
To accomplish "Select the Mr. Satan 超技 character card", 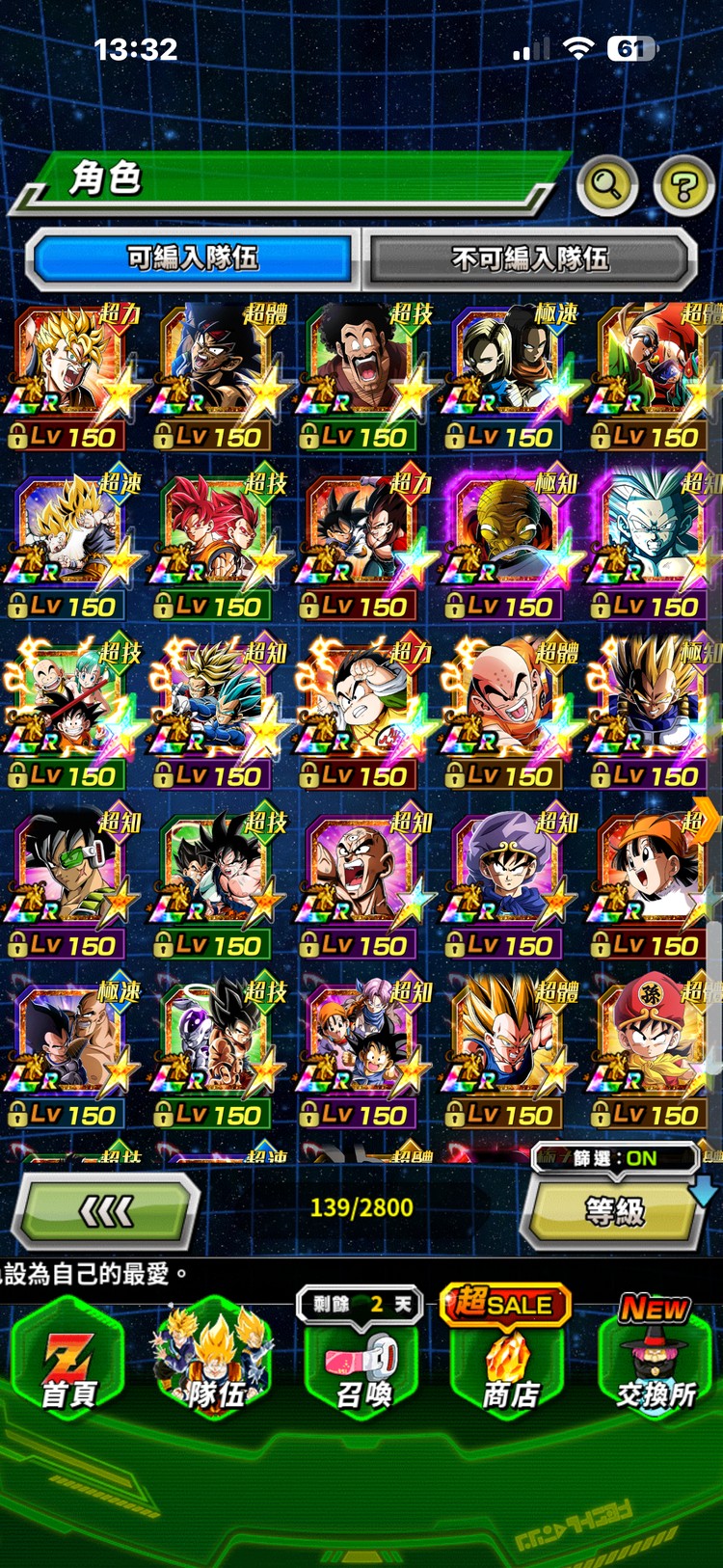I will pyautogui.click(x=361, y=371).
